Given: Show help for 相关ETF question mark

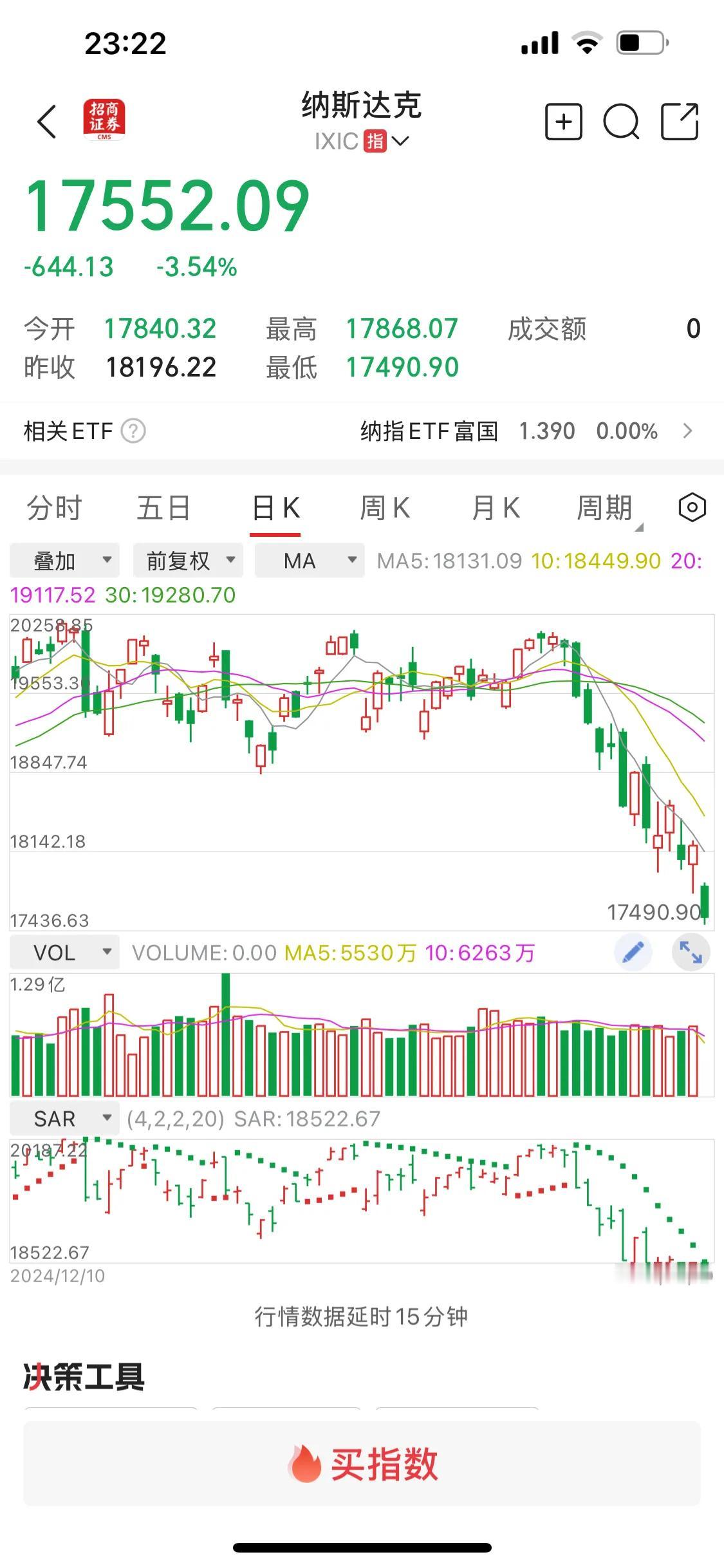Looking at the screenshot, I should 133,431.
